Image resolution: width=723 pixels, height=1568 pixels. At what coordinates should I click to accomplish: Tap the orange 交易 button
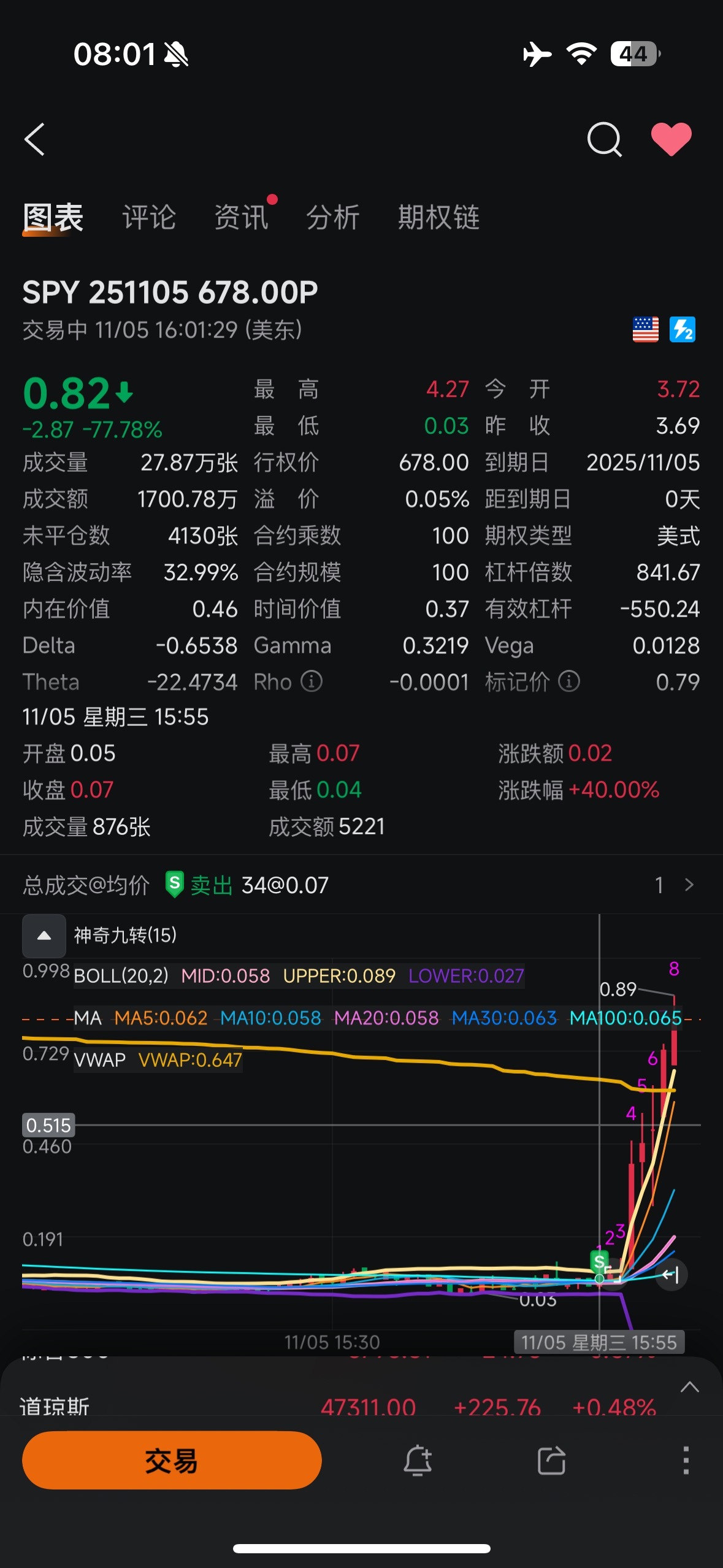point(172,1460)
